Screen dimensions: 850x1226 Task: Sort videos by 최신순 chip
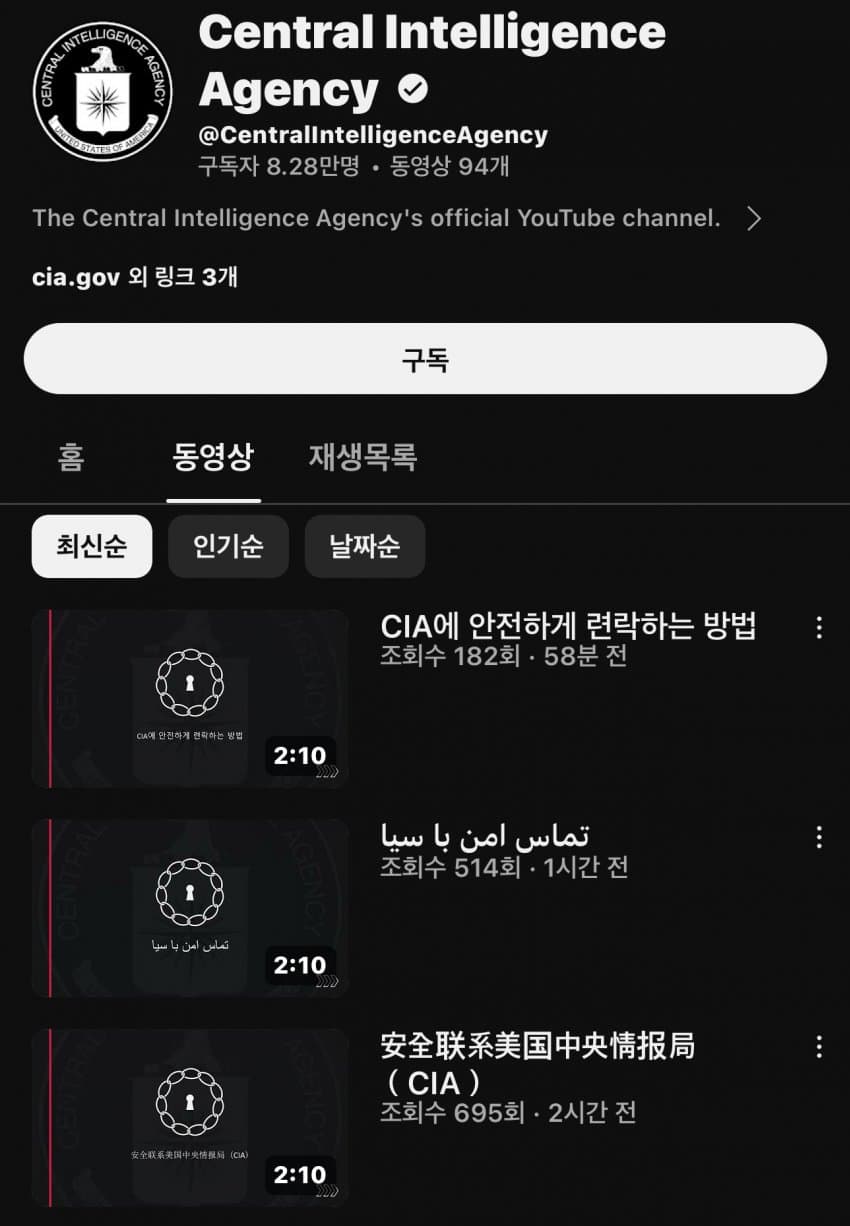tap(92, 546)
